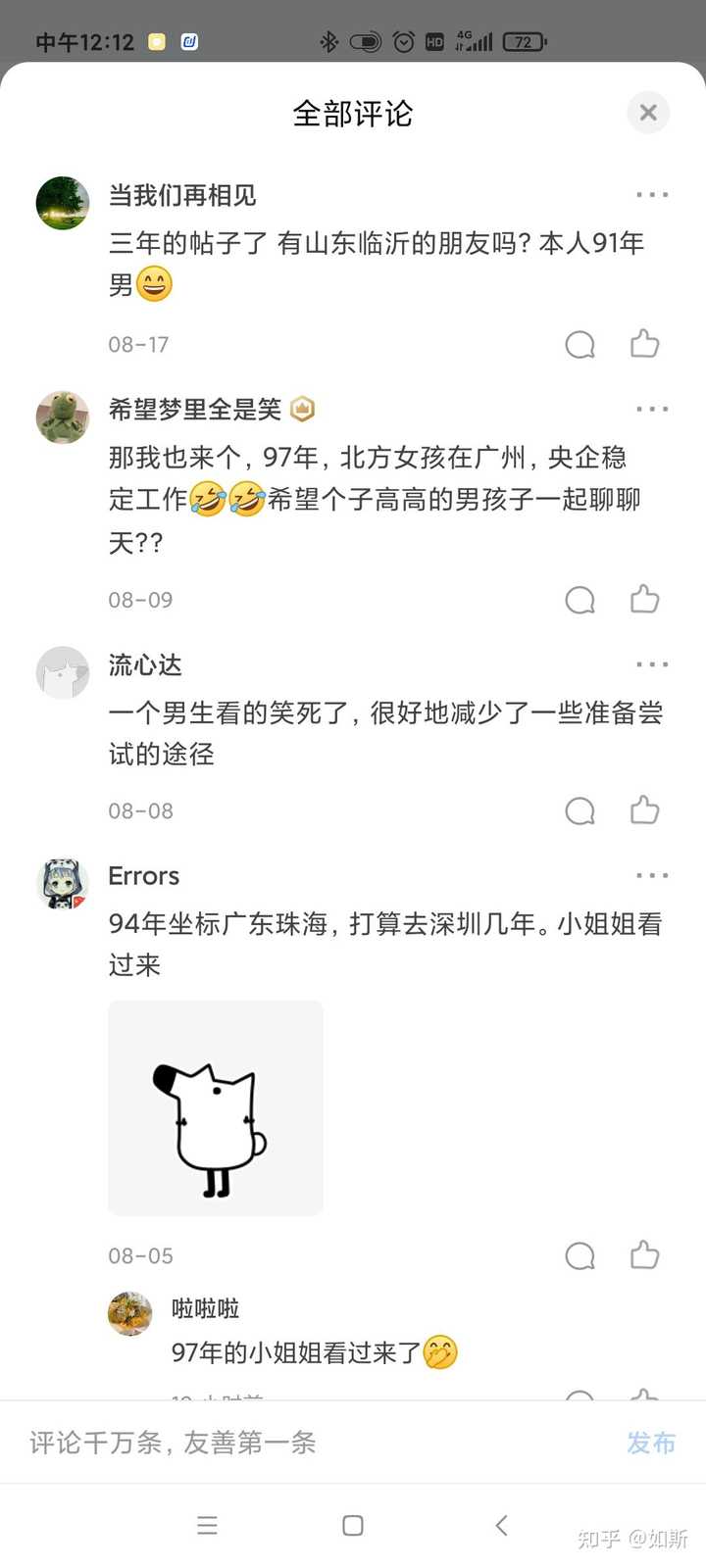
Task: Open more options for 希望梦里全是笑's comment
Action: pos(652,409)
